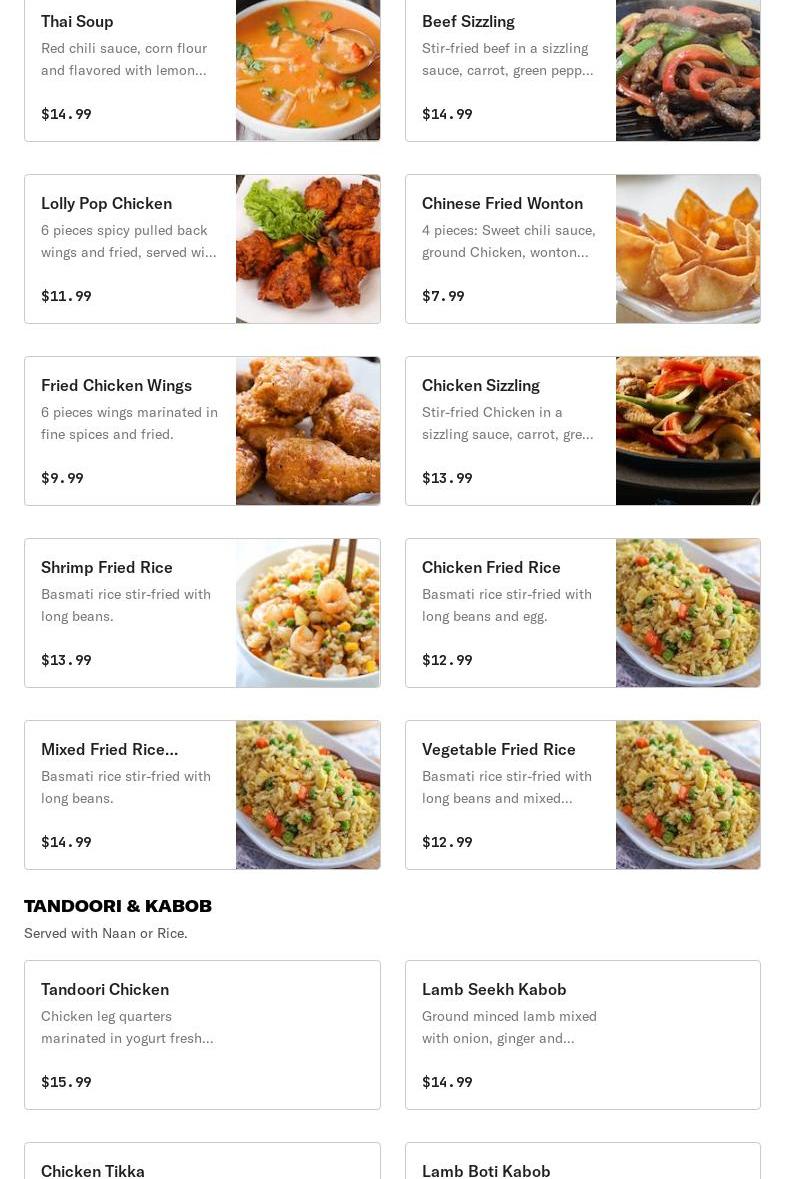Choose Vegetable Fried Rice
Viewport: 785px width, 1179px height.
tap(582, 795)
